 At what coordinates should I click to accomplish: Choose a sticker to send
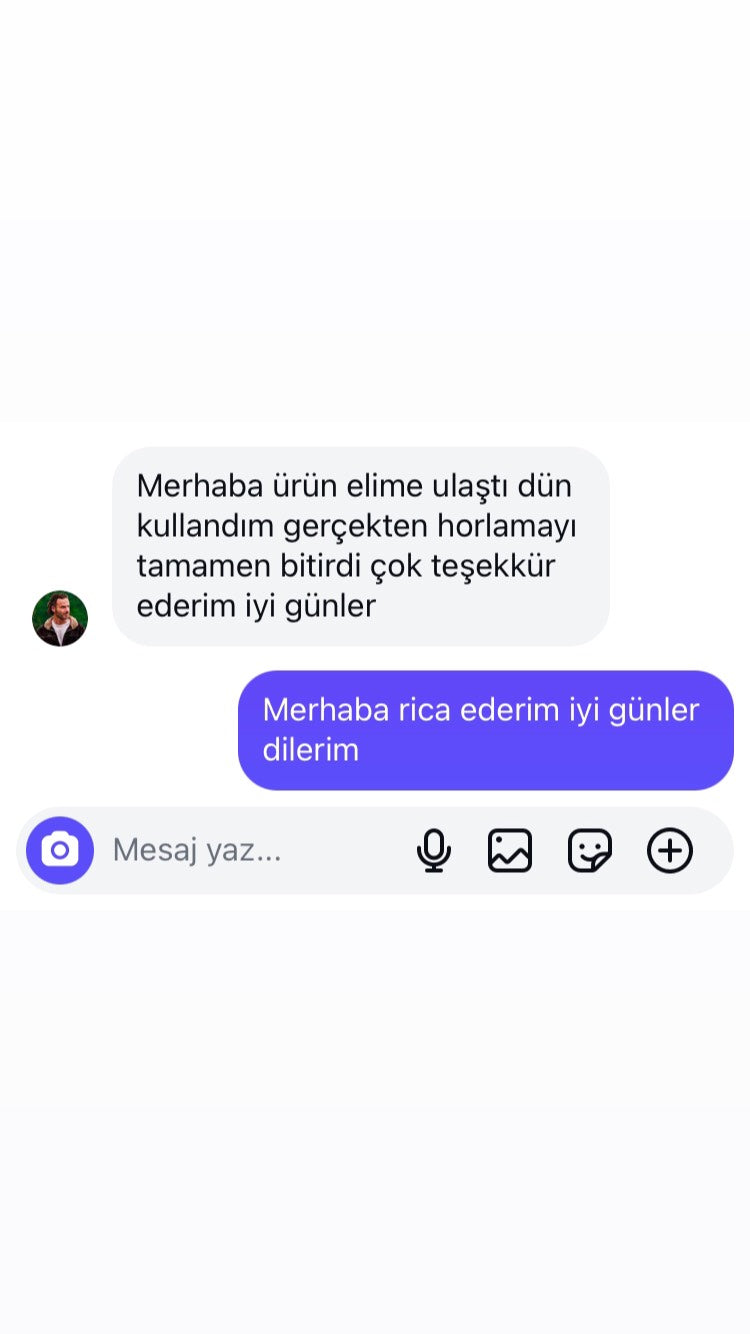(590, 851)
